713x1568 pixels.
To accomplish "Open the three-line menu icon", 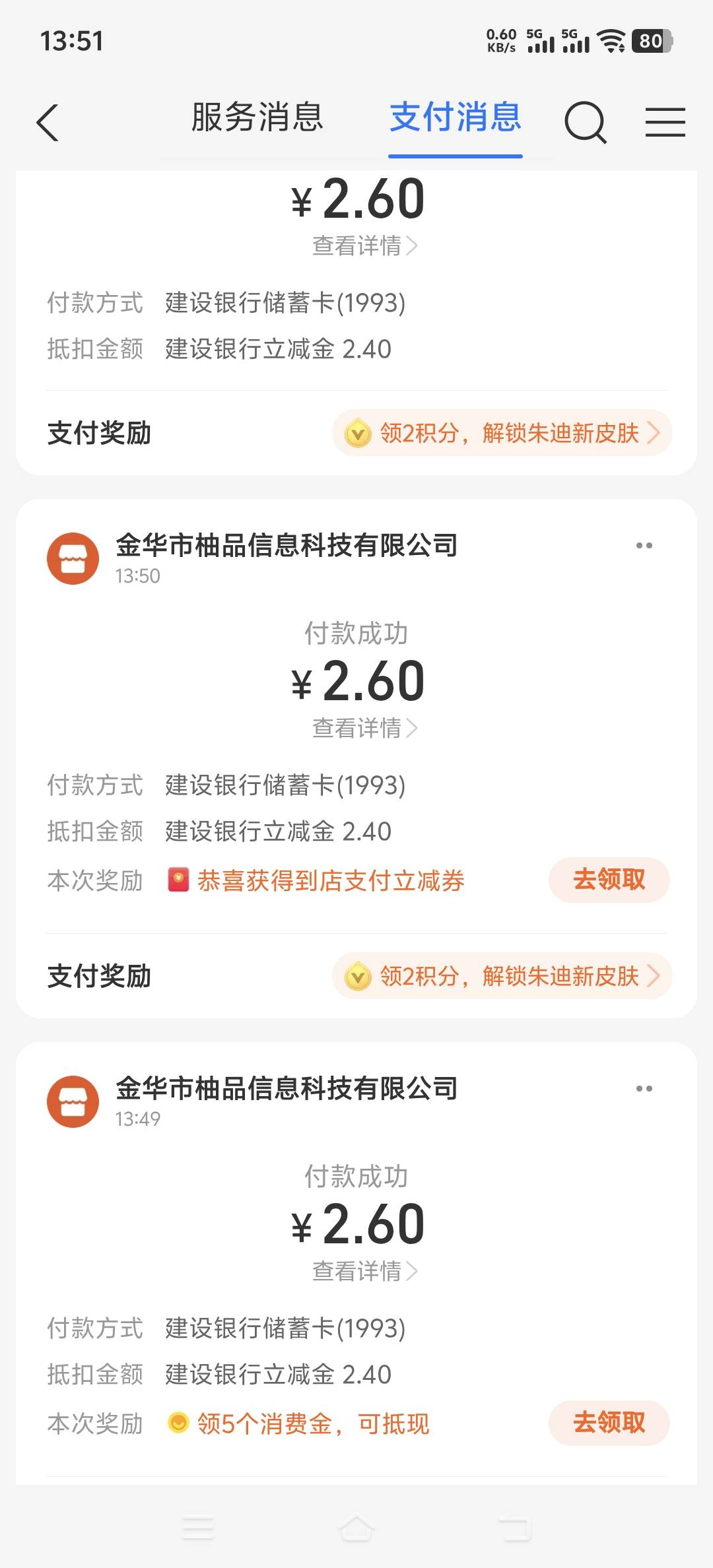I will (665, 122).
